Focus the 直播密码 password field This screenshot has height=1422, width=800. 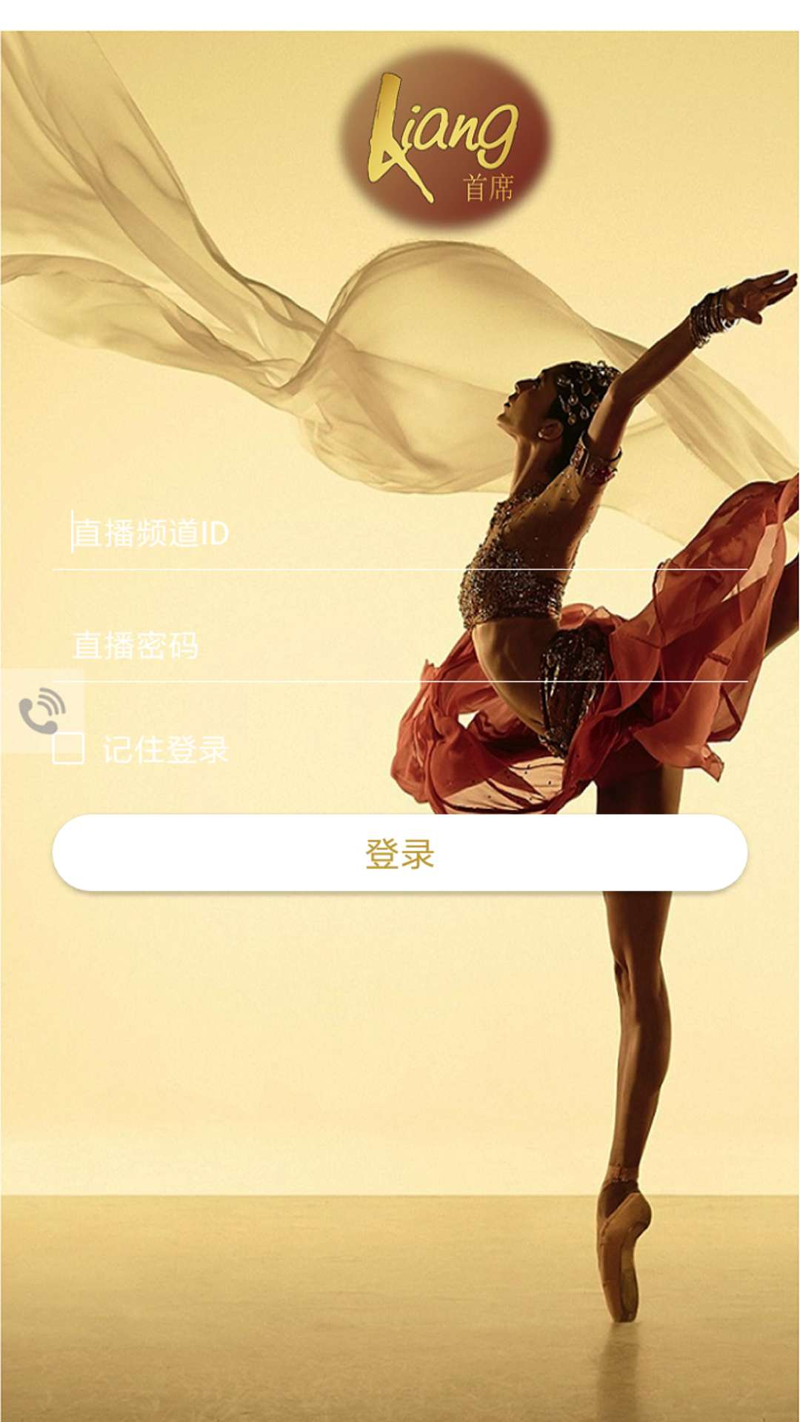[x=400, y=646]
